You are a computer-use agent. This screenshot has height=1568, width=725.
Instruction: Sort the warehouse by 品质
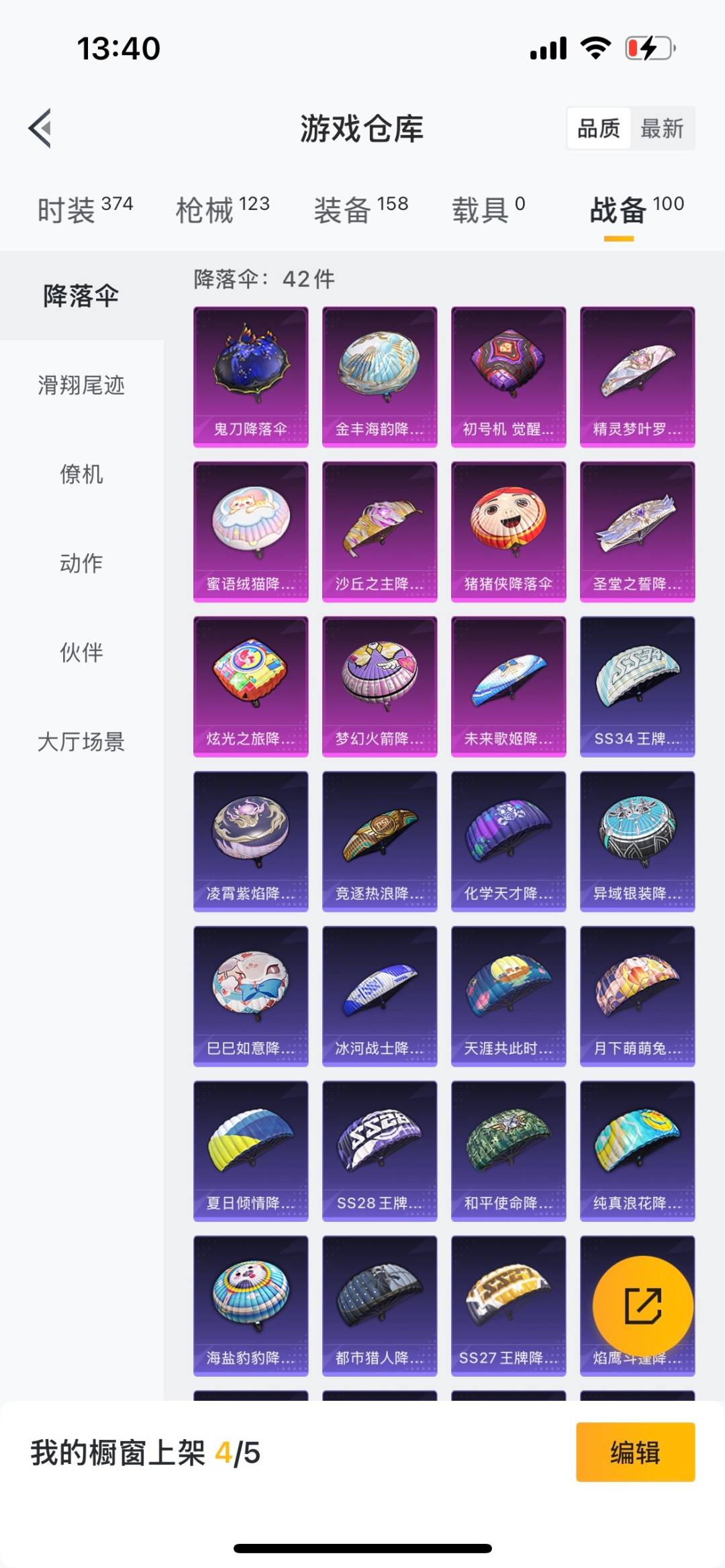pyautogui.click(x=599, y=128)
